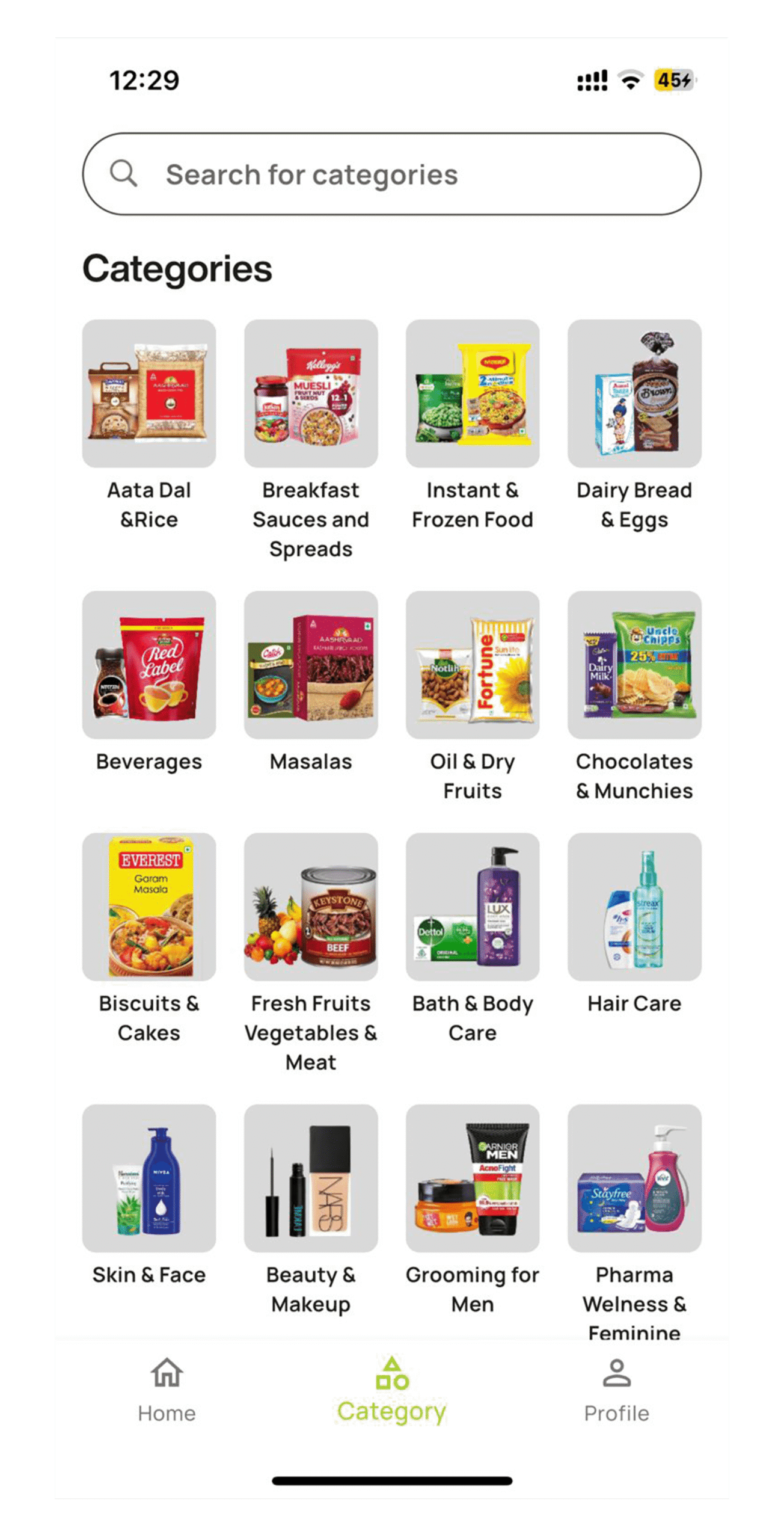This screenshot has width=784, height=1540.
Task: Open Grooming for Men category
Action: pos(473,1178)
